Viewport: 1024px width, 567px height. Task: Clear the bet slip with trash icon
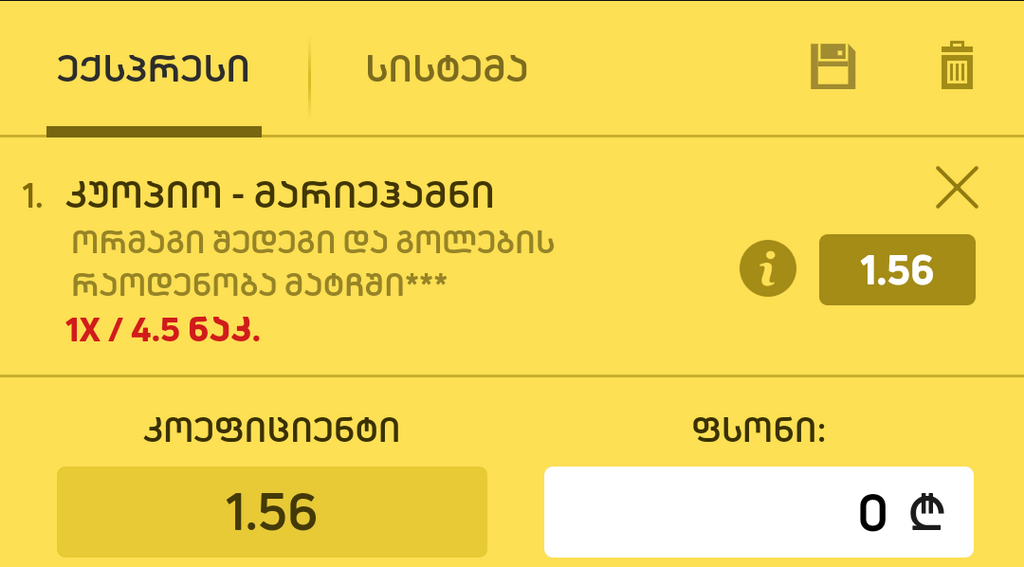(x=957, y=66)
